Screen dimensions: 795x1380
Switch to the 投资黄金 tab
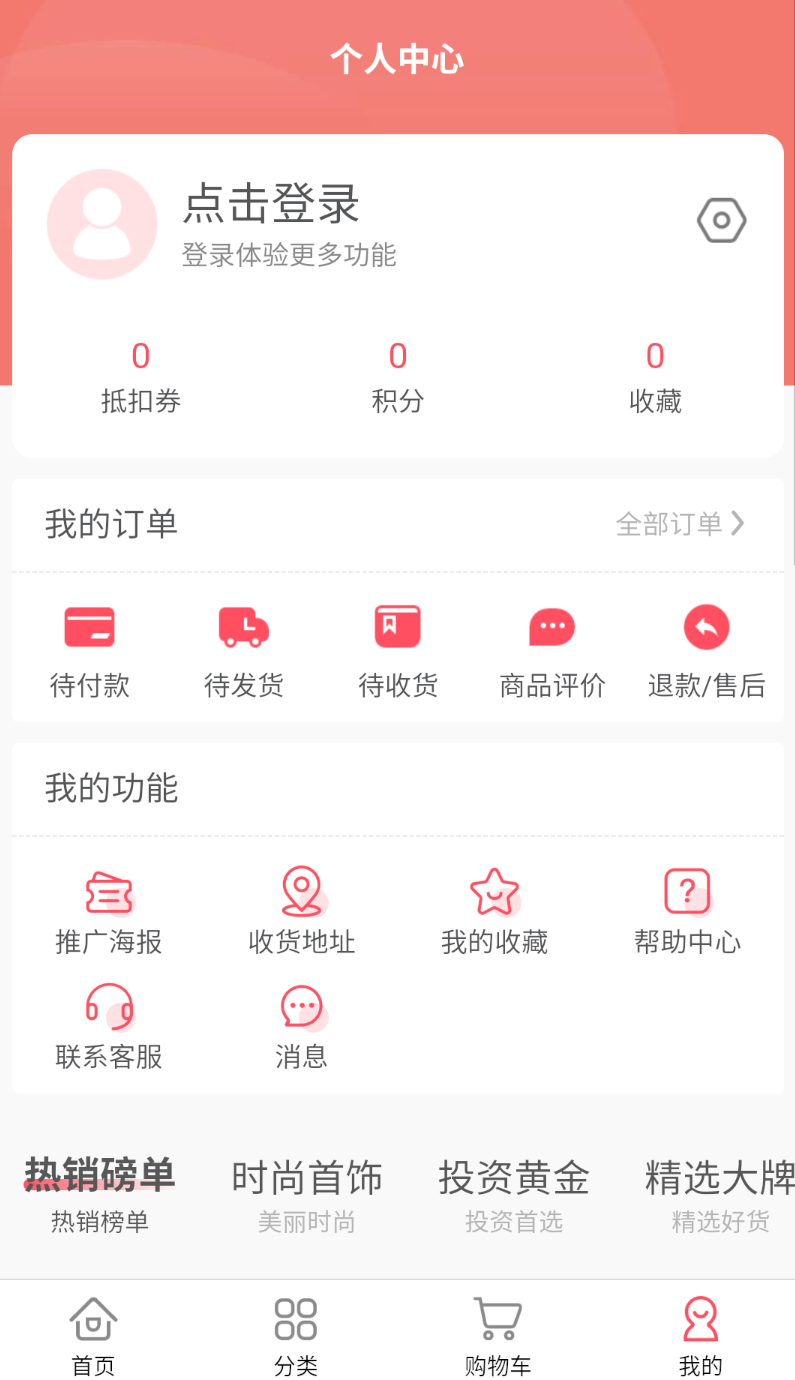pyautogui.click(x=514, y=1178)
